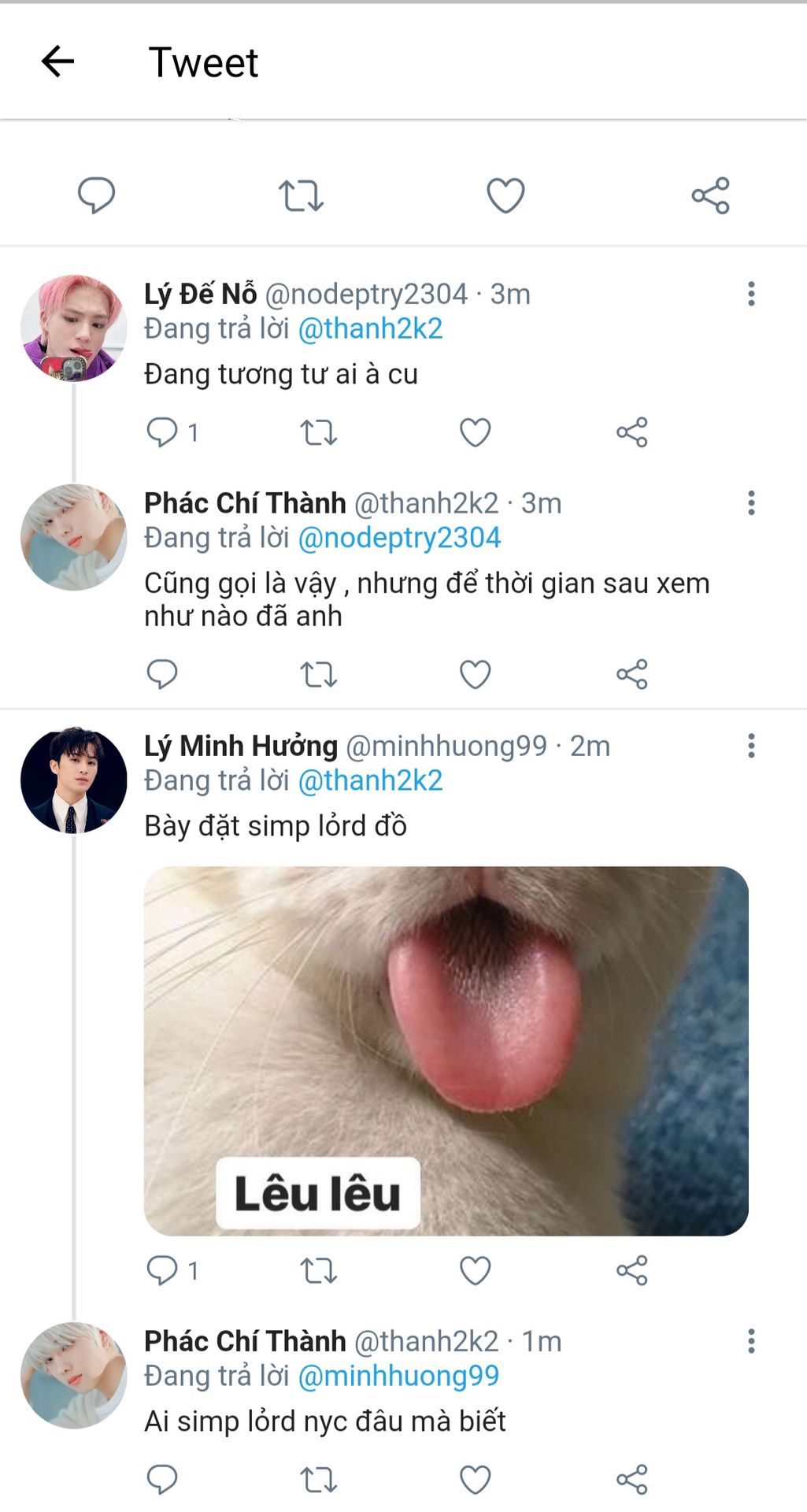Viewport: 807px width, 1512px height.
Task: Open Lý Minh Hưởng's profile picture
Action: [x=73, y=780]
